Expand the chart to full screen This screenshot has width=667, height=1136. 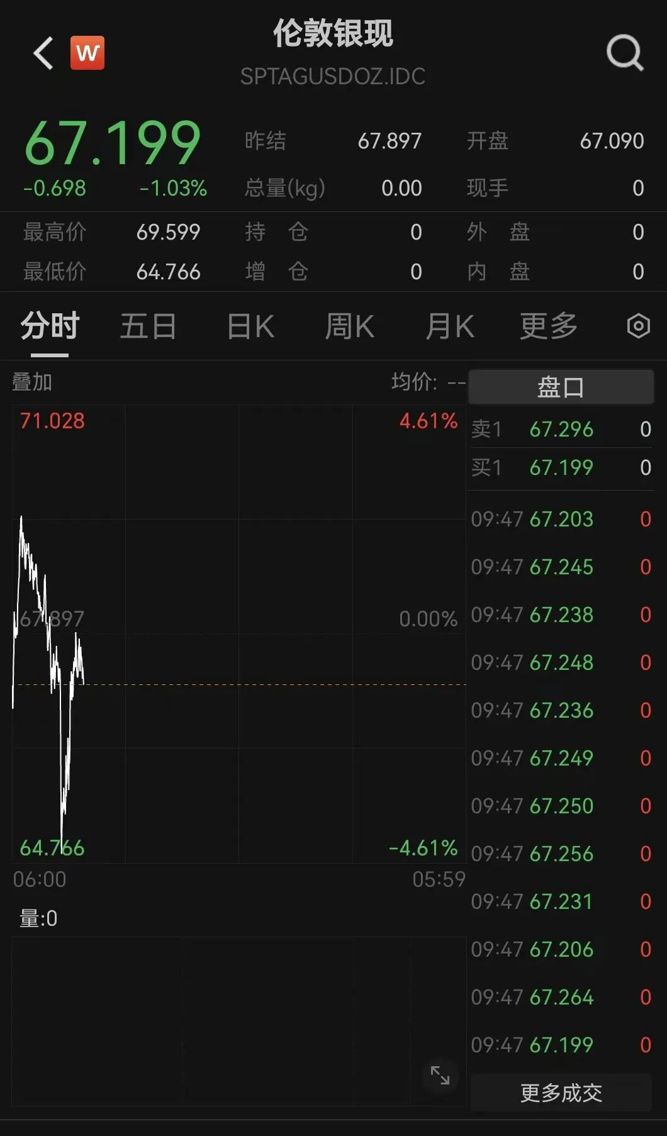pos(440,1076)
